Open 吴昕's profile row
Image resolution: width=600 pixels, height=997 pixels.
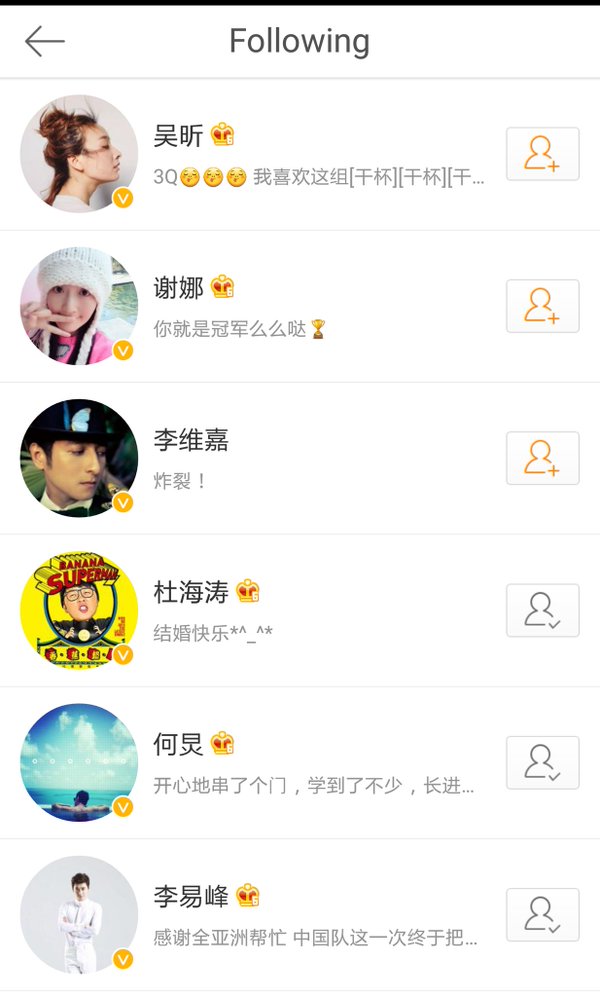300,154
